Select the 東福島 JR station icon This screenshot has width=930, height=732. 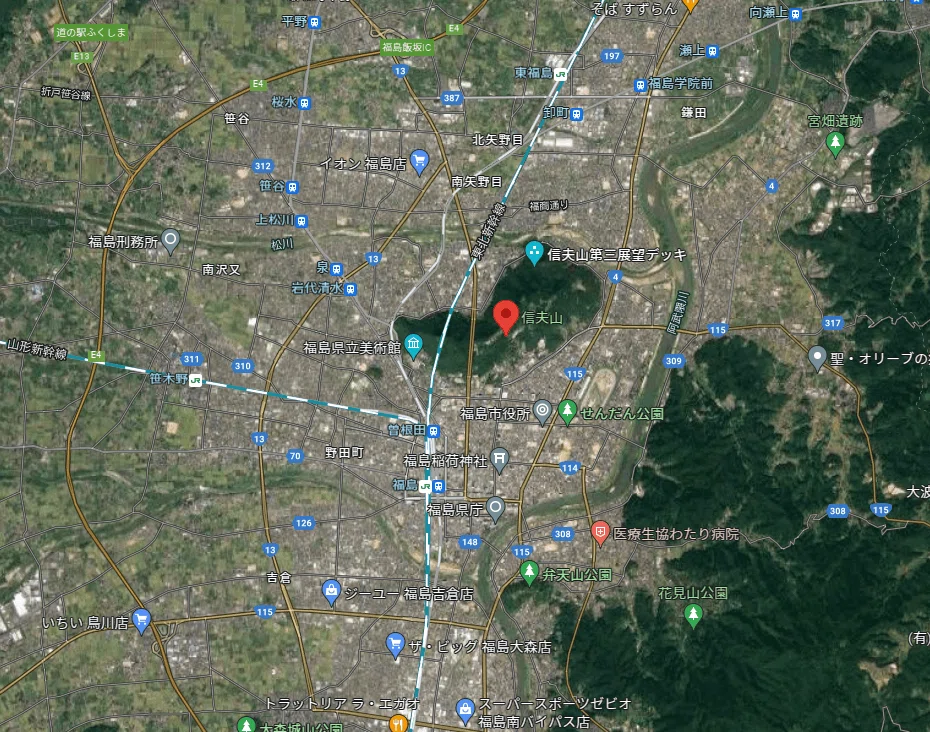click(x=560, y=74)
